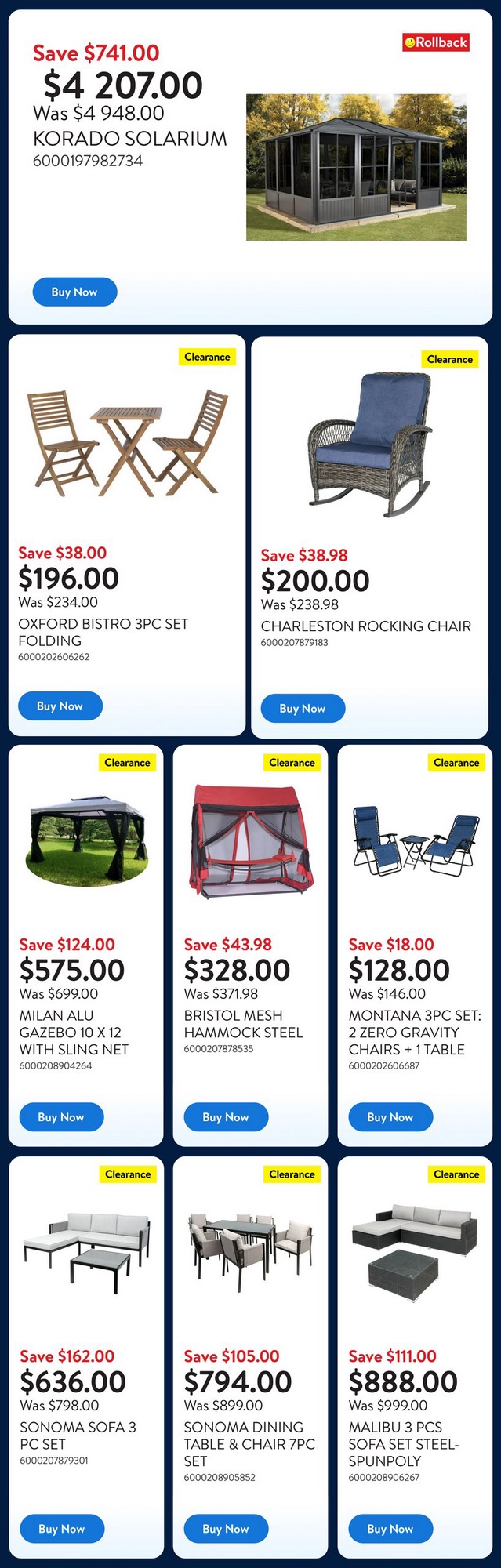Buy the Korado Solarium now
The width and height of the screenshot is (501, 1568).
74,292
